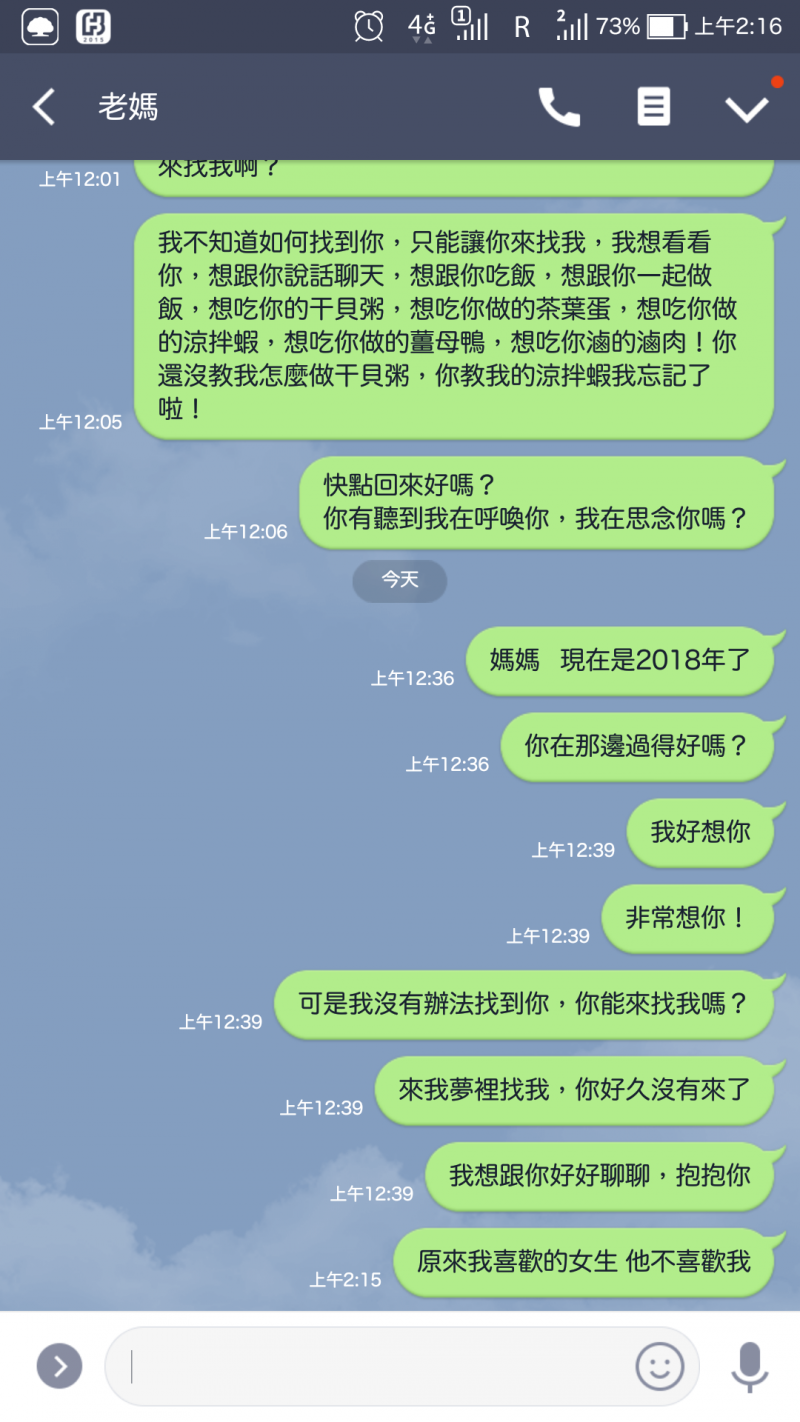This screenshot has height=1422, width=800.
Task: Open the emoji sticker picker
Action: pyautogui.click(x=660, y=1366)
